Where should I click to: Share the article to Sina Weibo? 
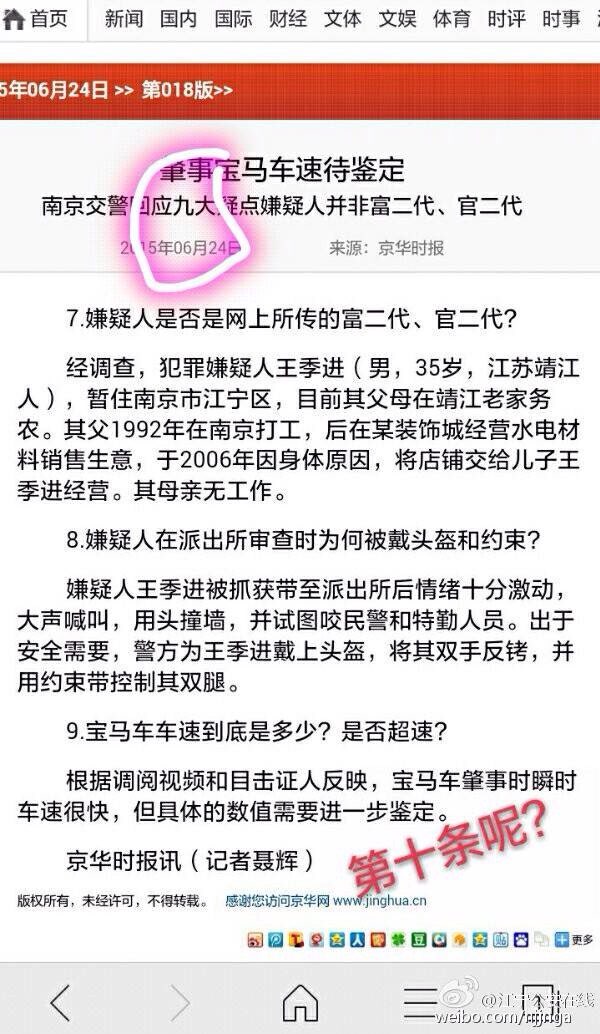tap(254, 940)
